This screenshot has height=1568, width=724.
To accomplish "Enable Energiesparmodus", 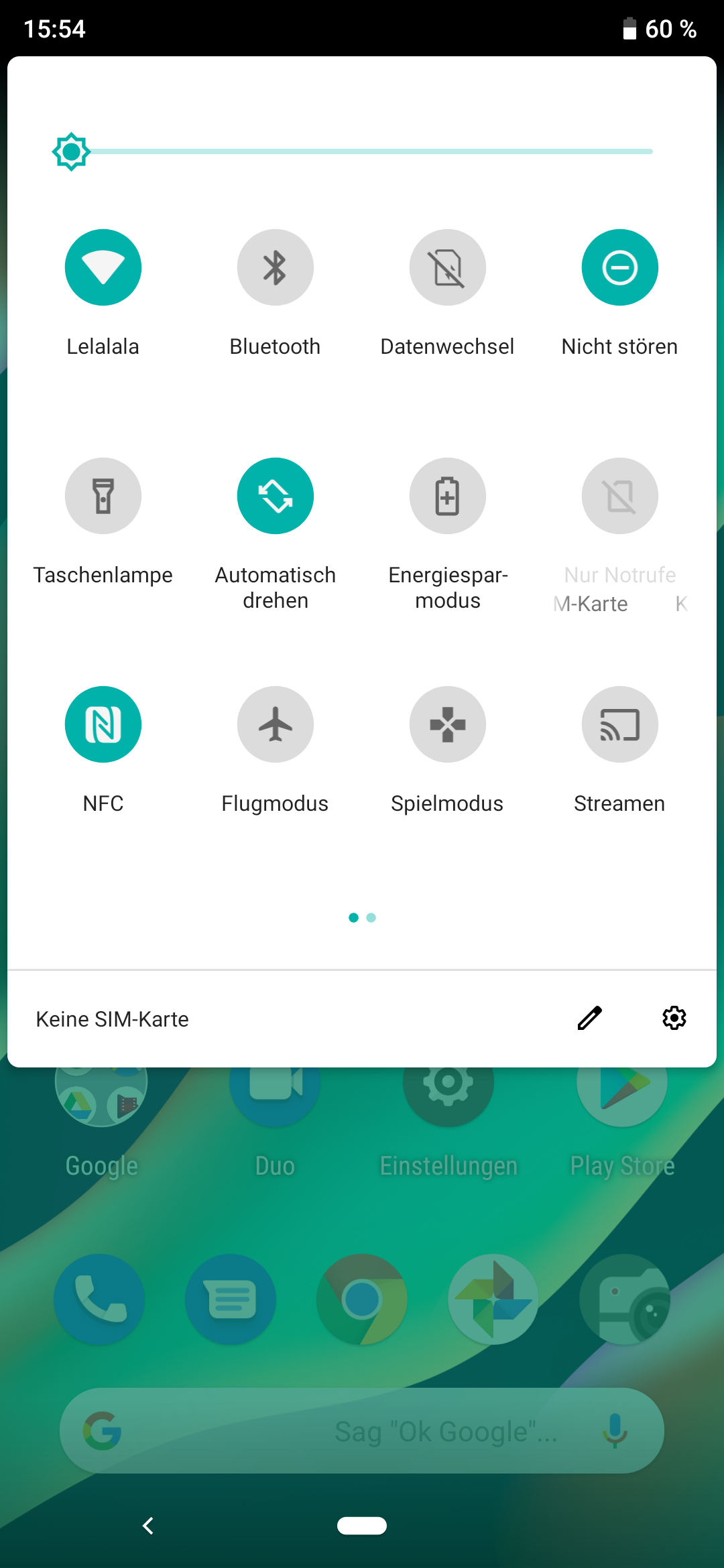I will tap(447, 496).
